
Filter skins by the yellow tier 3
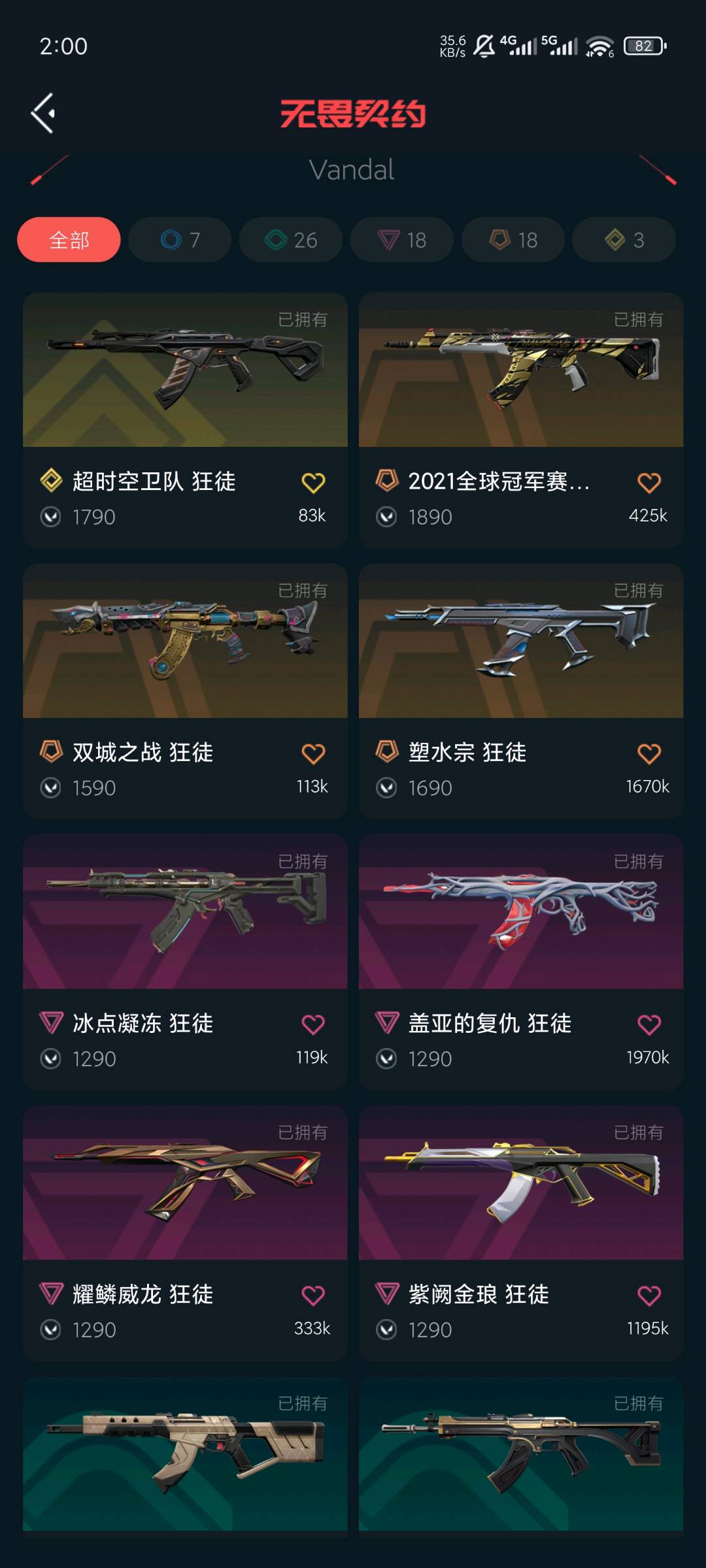point(624,240)
